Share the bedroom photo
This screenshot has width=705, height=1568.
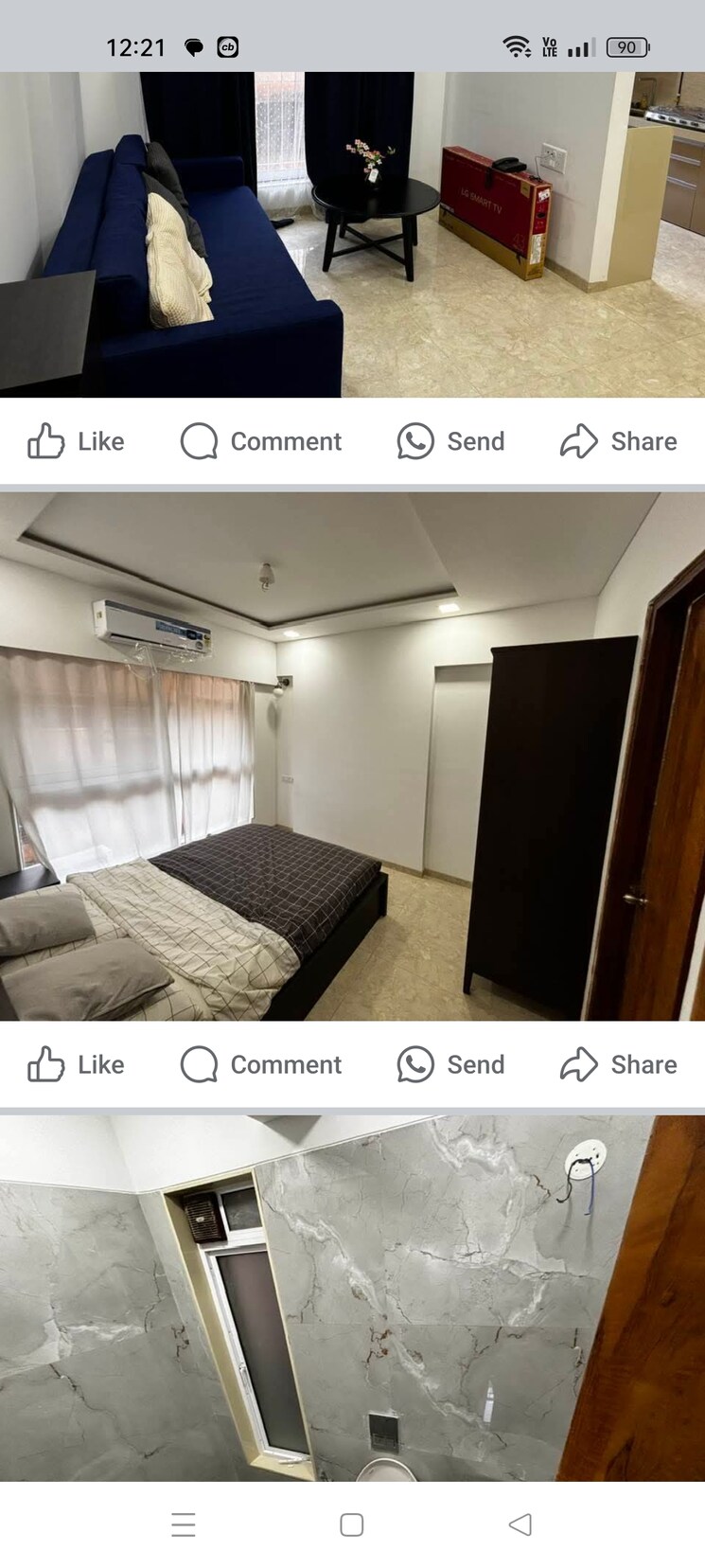[x=618, y=1064]
